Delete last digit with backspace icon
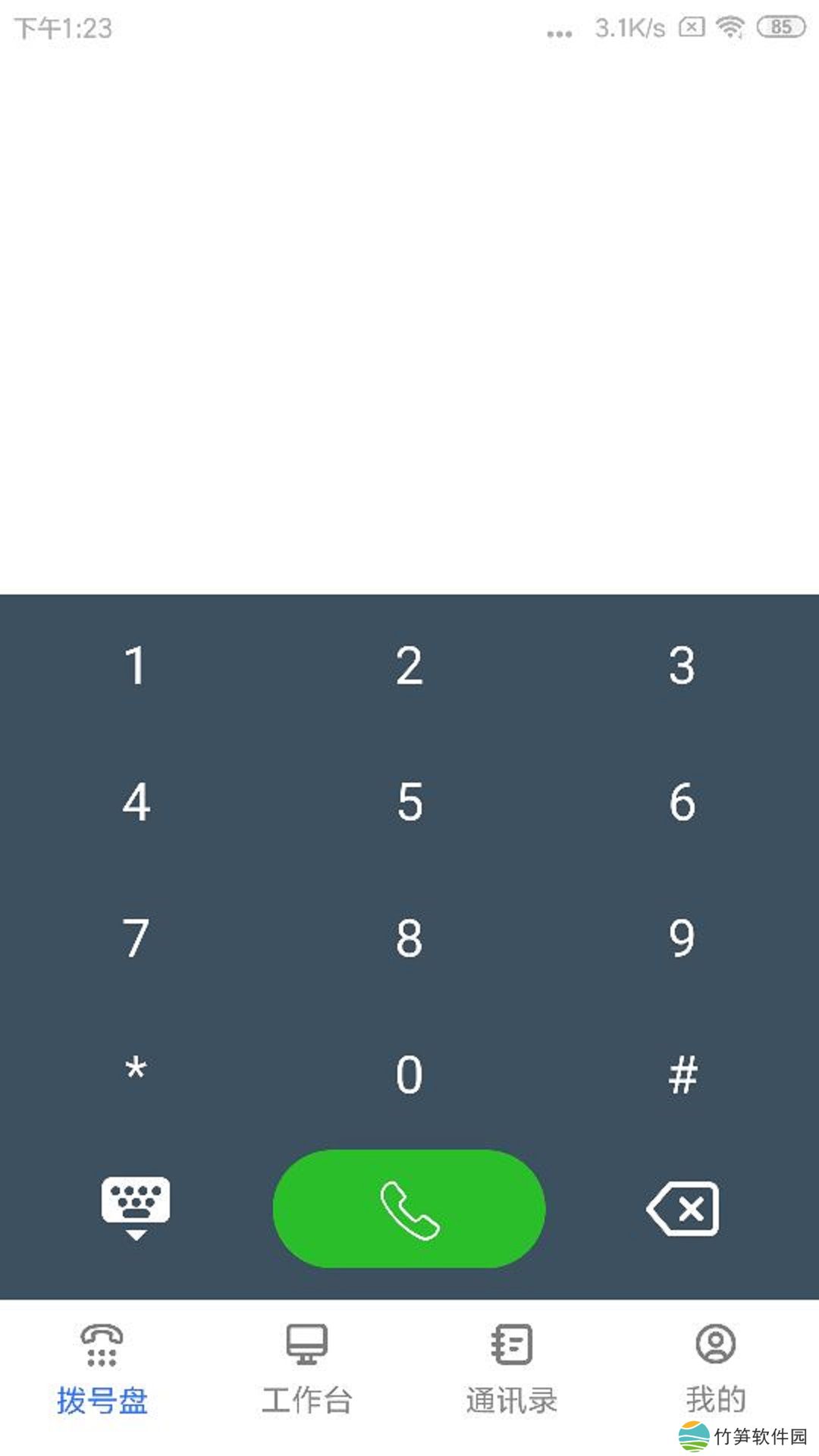Image resolution: width=819 pixels, height=1456 pixels. (682, 1209)
